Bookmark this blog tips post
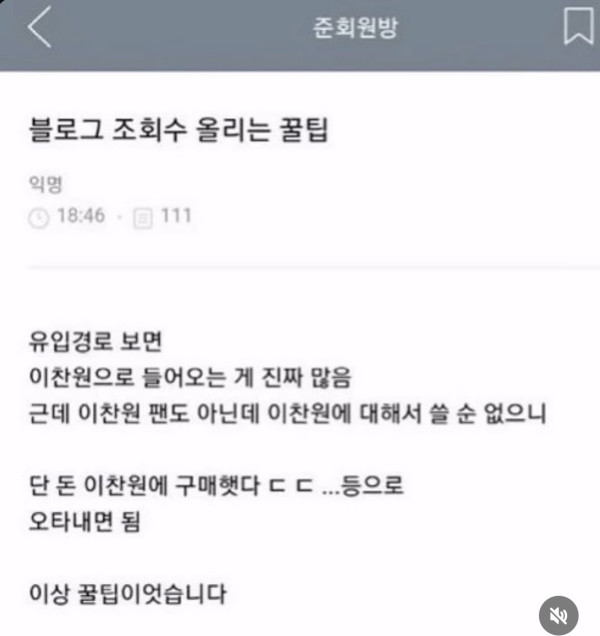 pos(577,27)
